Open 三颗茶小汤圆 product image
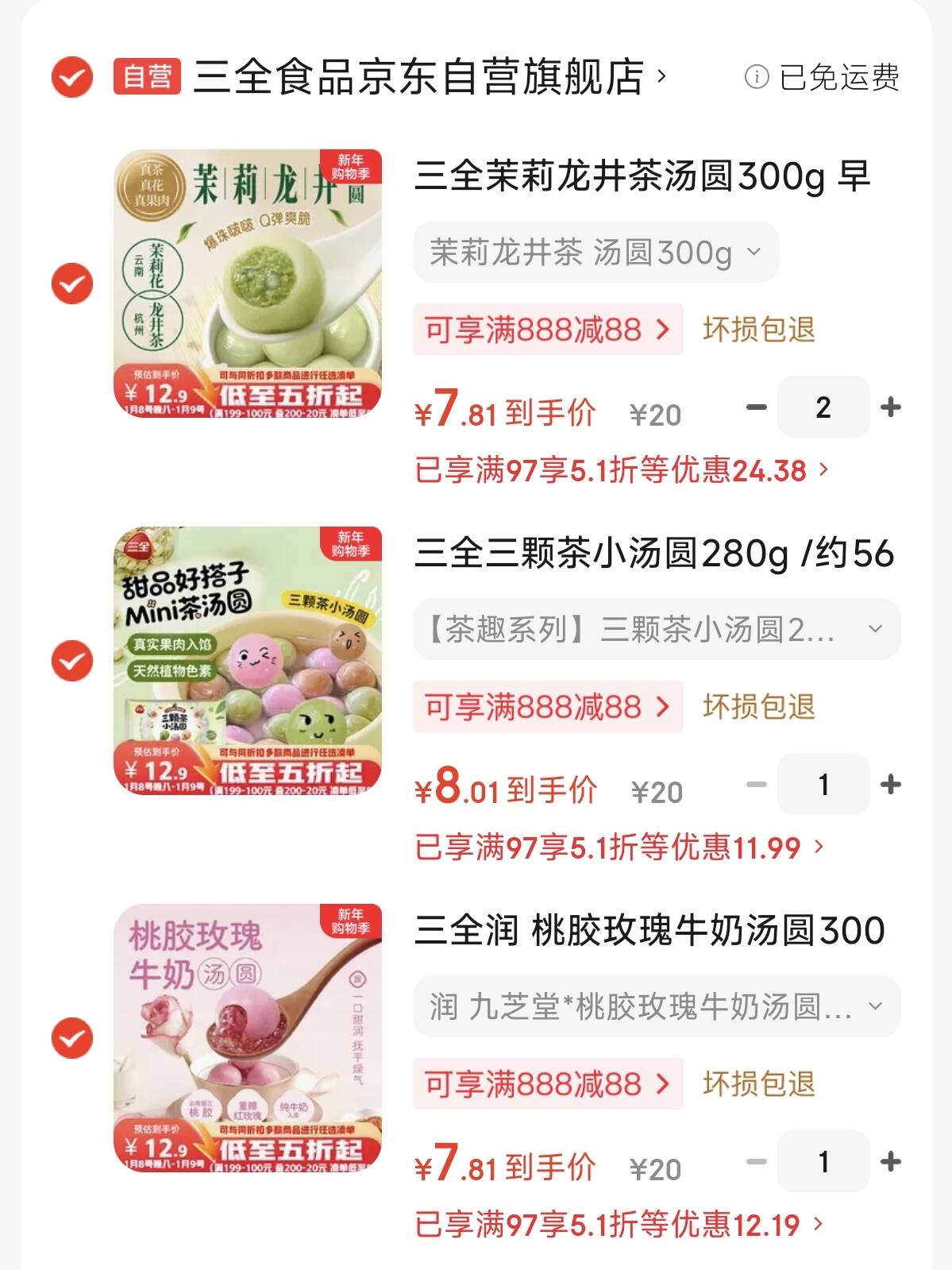952x1270 pixels. (x=248, y=661)
